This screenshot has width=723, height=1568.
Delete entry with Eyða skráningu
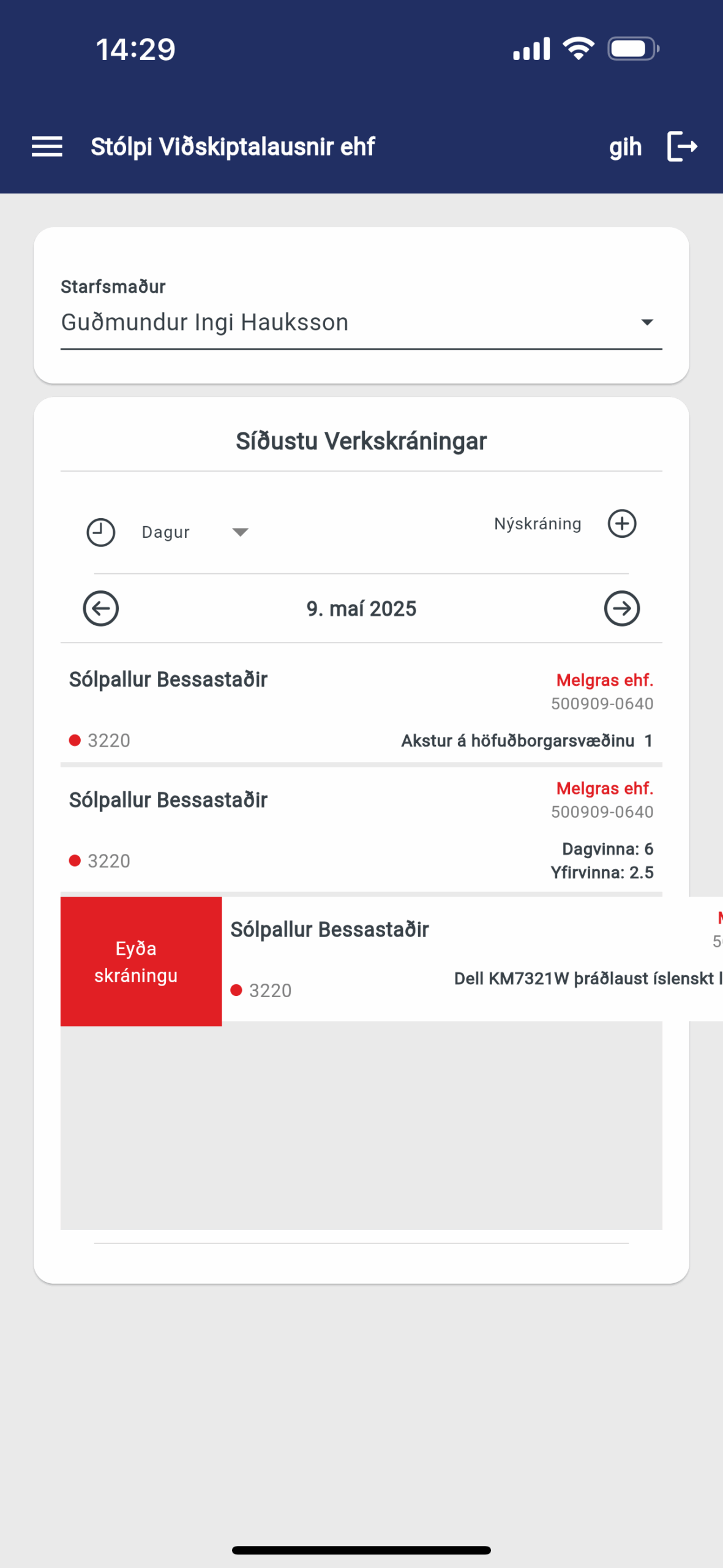[141, 961]
